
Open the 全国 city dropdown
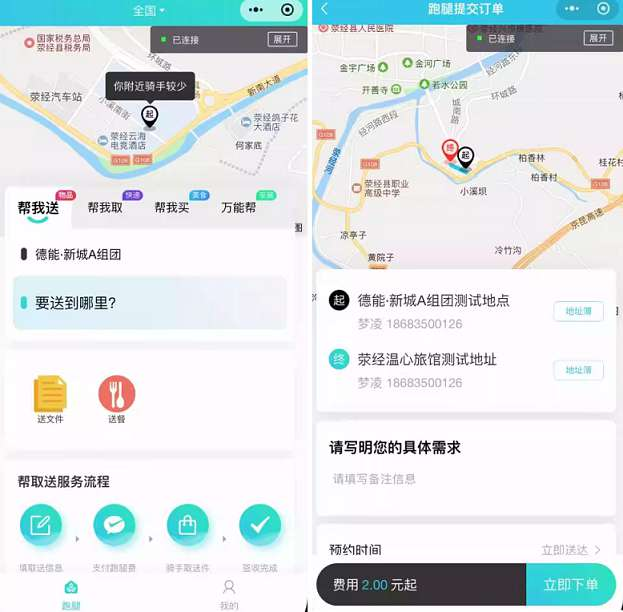(149, 10)
